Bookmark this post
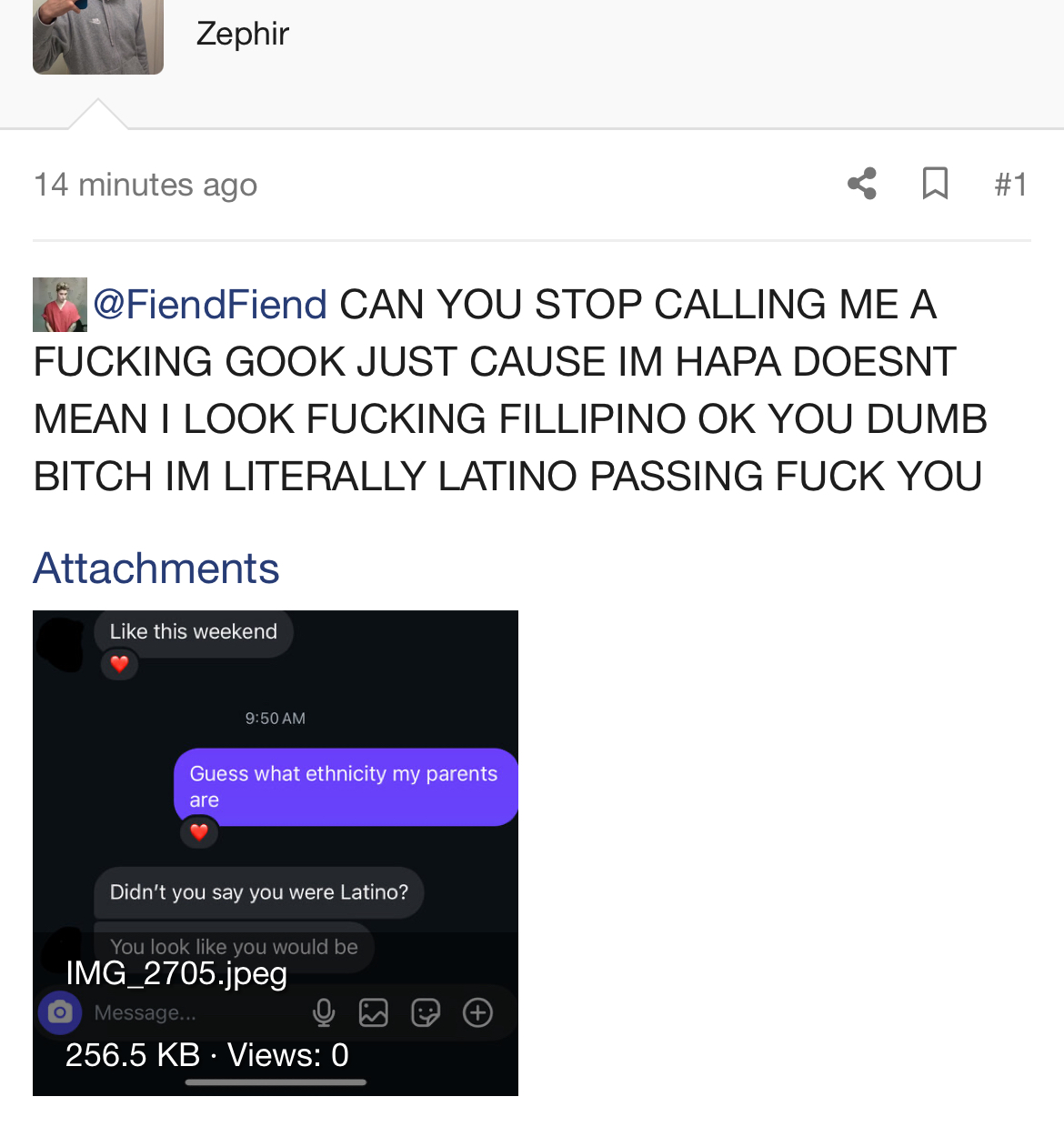The image size is (1064, 1147). 935,184
